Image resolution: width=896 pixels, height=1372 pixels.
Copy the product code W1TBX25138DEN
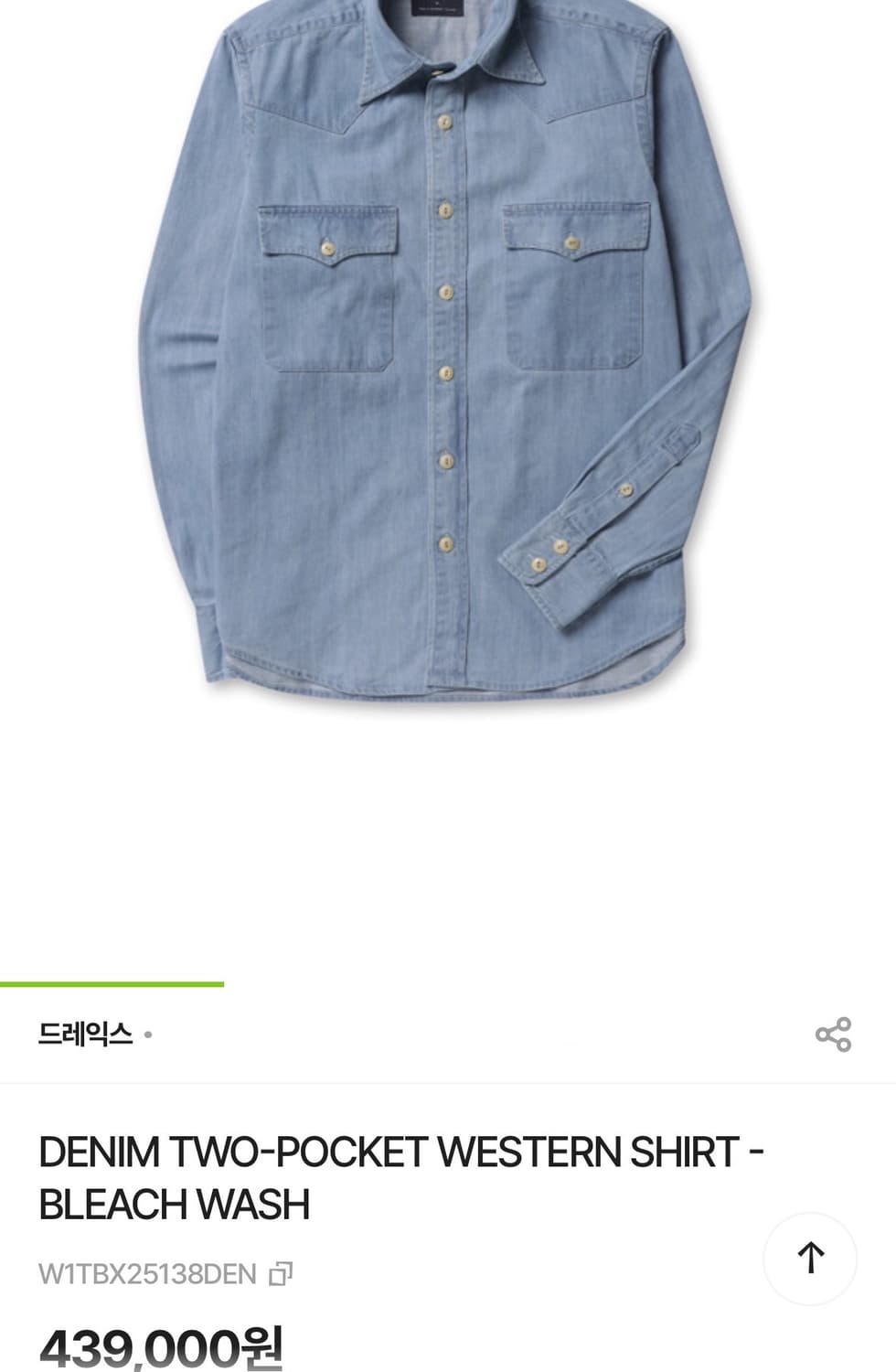pos(281,1273)
